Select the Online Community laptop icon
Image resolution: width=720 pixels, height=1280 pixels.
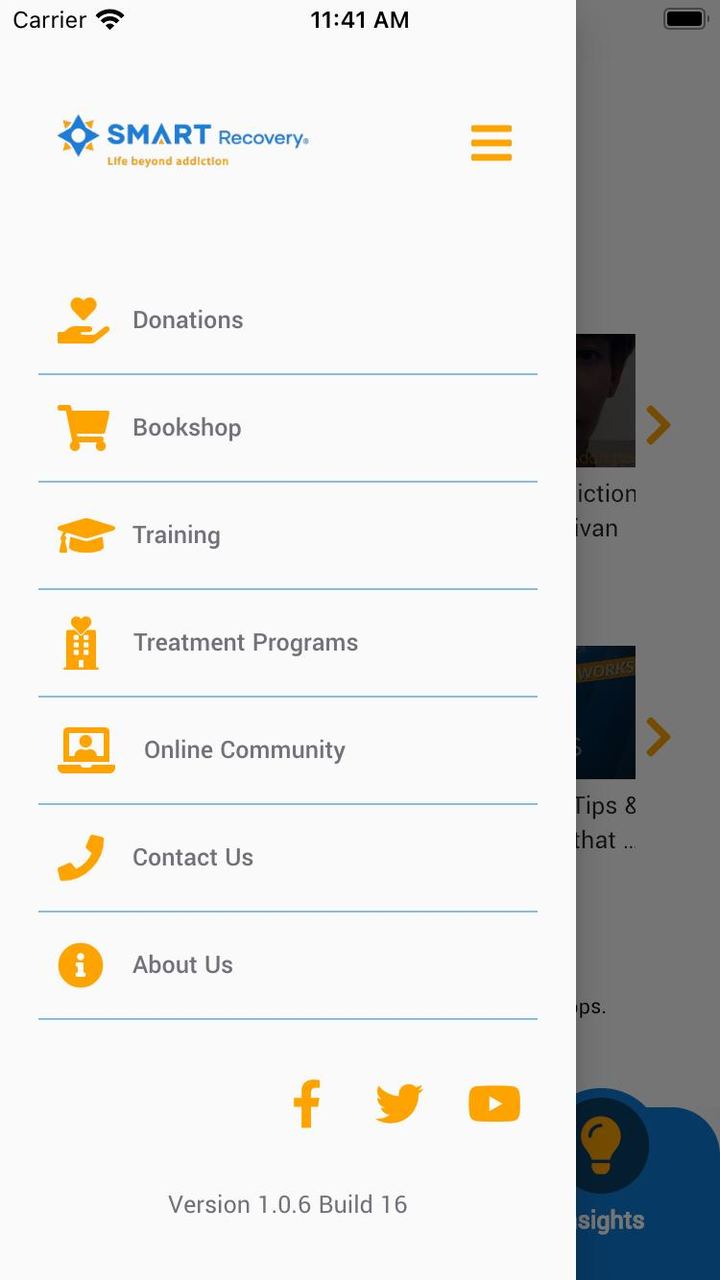point(86,748)
